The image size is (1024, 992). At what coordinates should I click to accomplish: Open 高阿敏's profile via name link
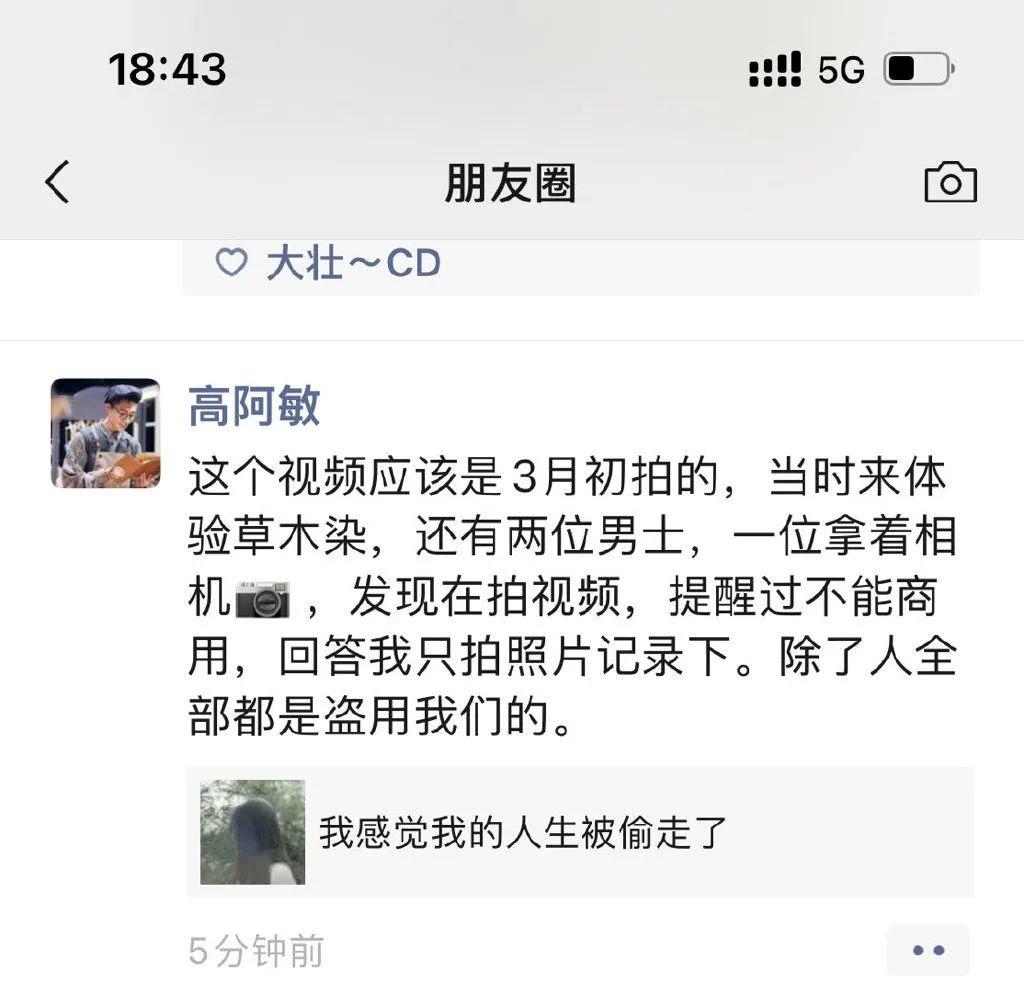click(x=254, y=406)
